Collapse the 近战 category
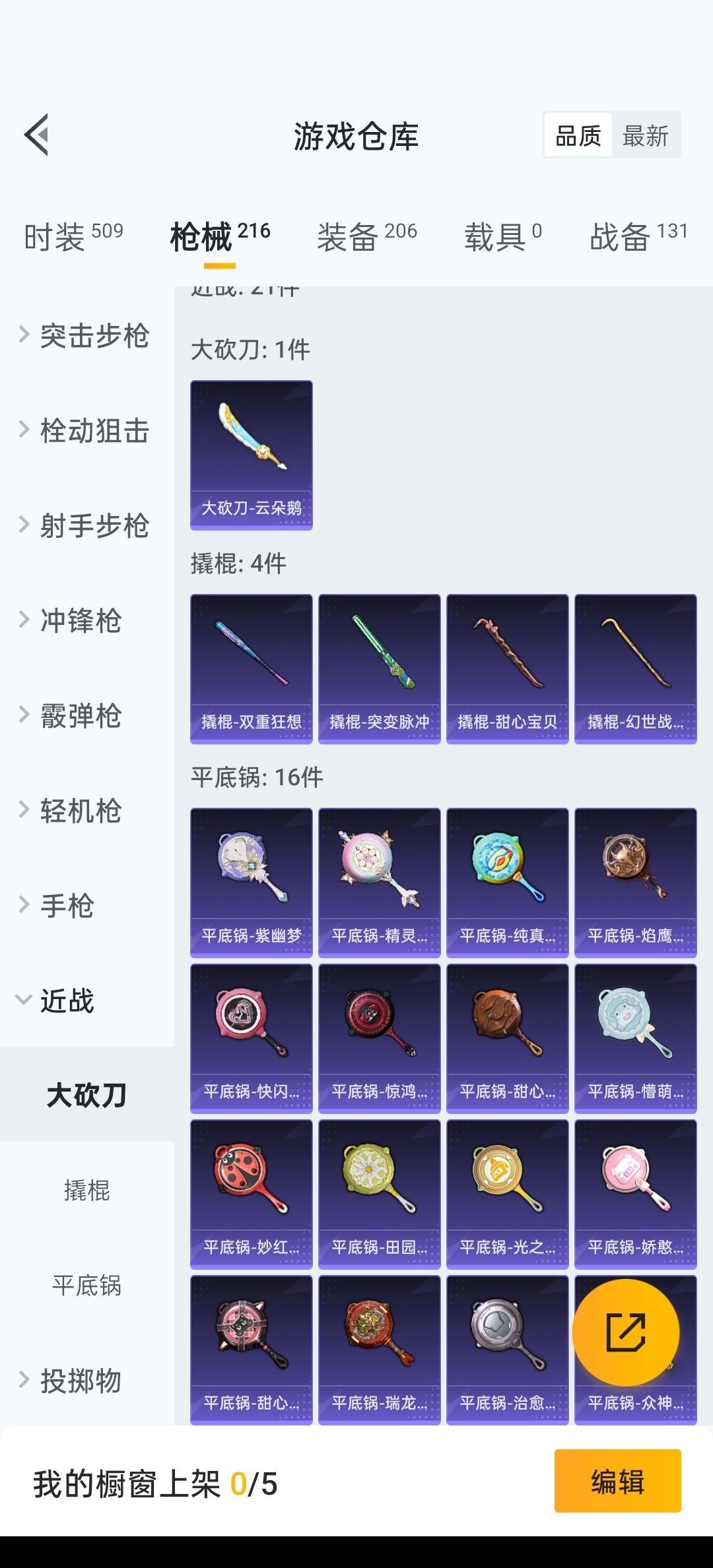 pyautogui.click(x=66, y=1000)
